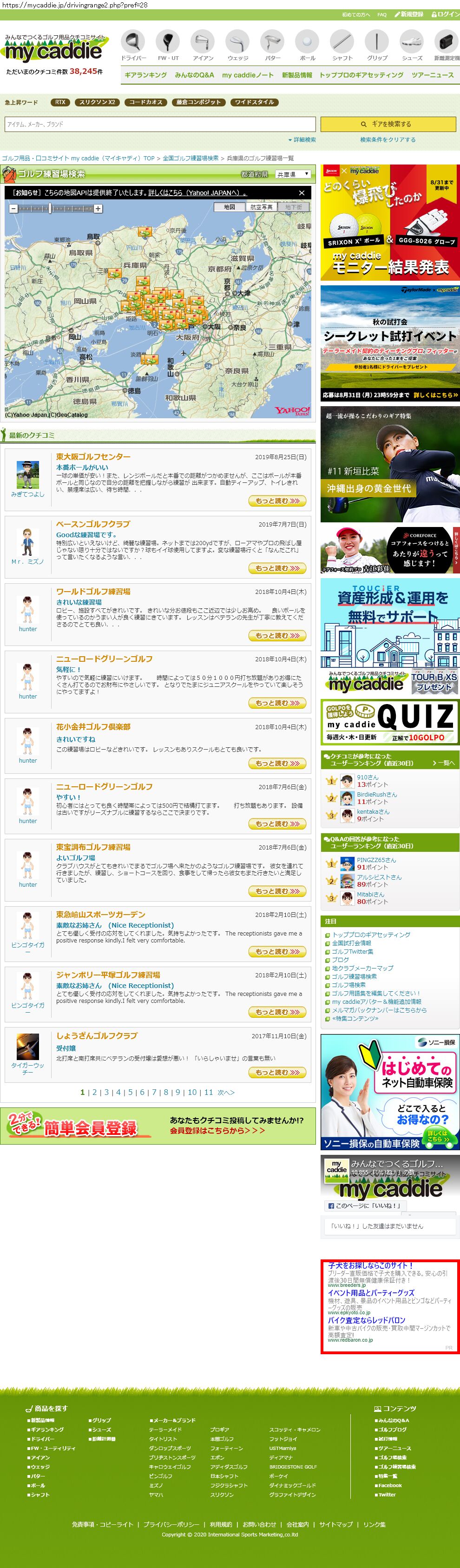Read more of 東大阪ゴルフセンター review
Image resolution: width=460 pixels, height=1568 pixels.
pos(277,501)
